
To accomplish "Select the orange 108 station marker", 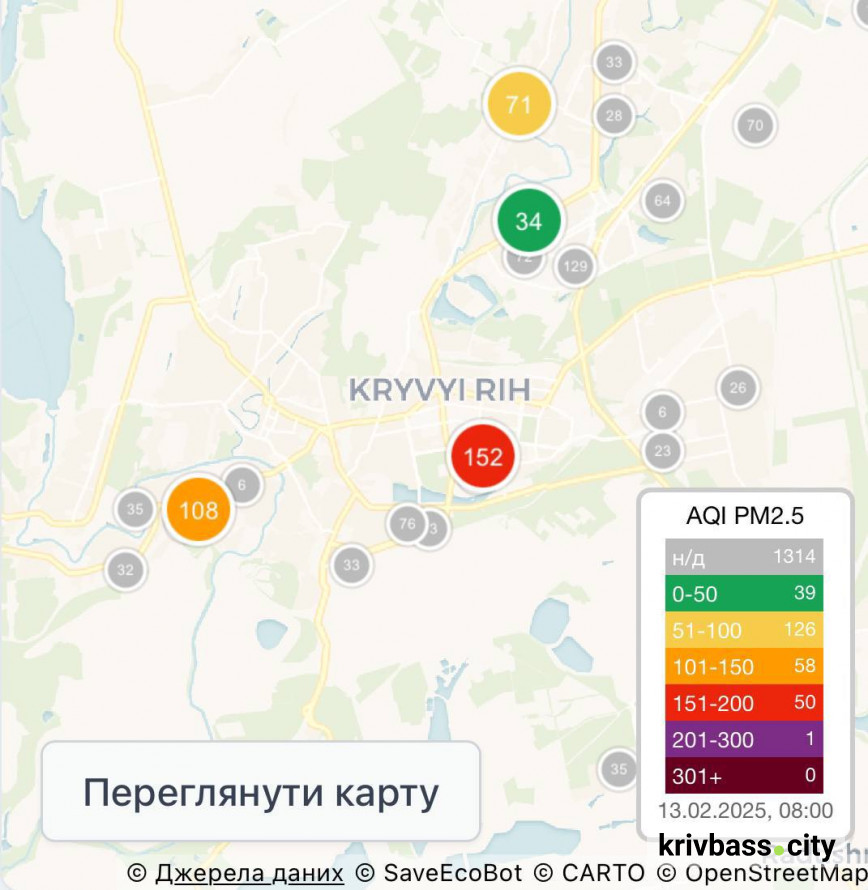I will point(198,511).
